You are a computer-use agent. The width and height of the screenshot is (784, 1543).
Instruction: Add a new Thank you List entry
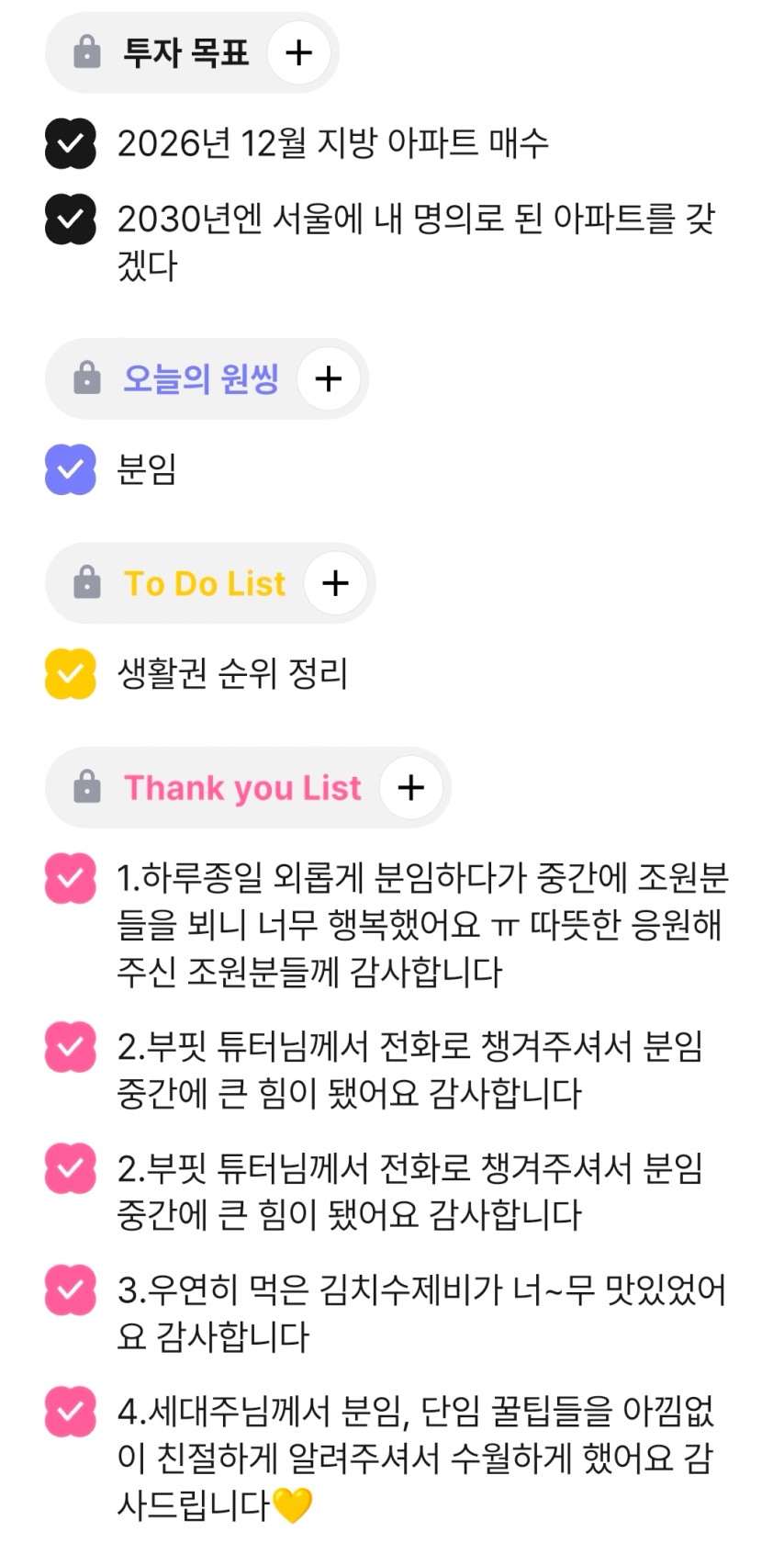(x=410, y=787)
